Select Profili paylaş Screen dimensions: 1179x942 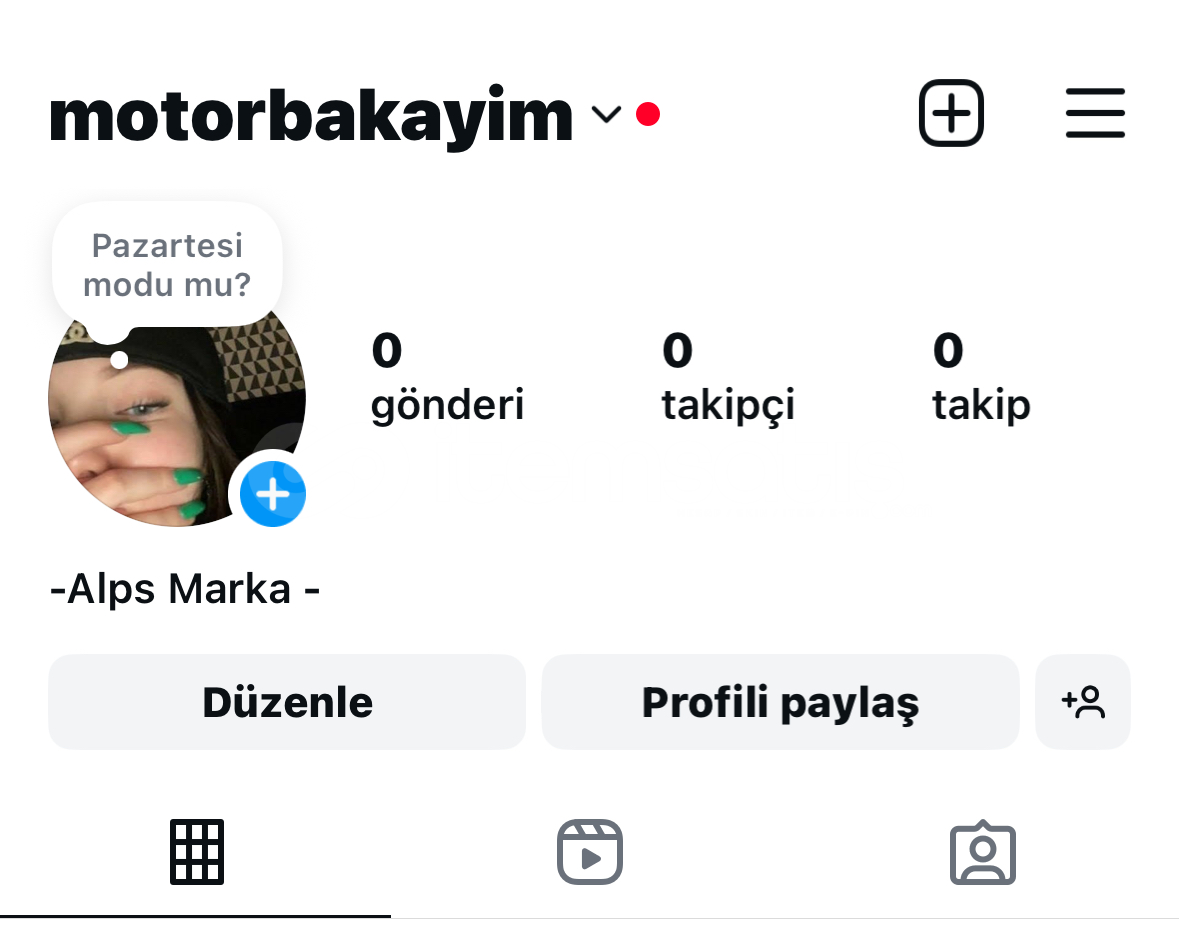(x=780, y=702)
